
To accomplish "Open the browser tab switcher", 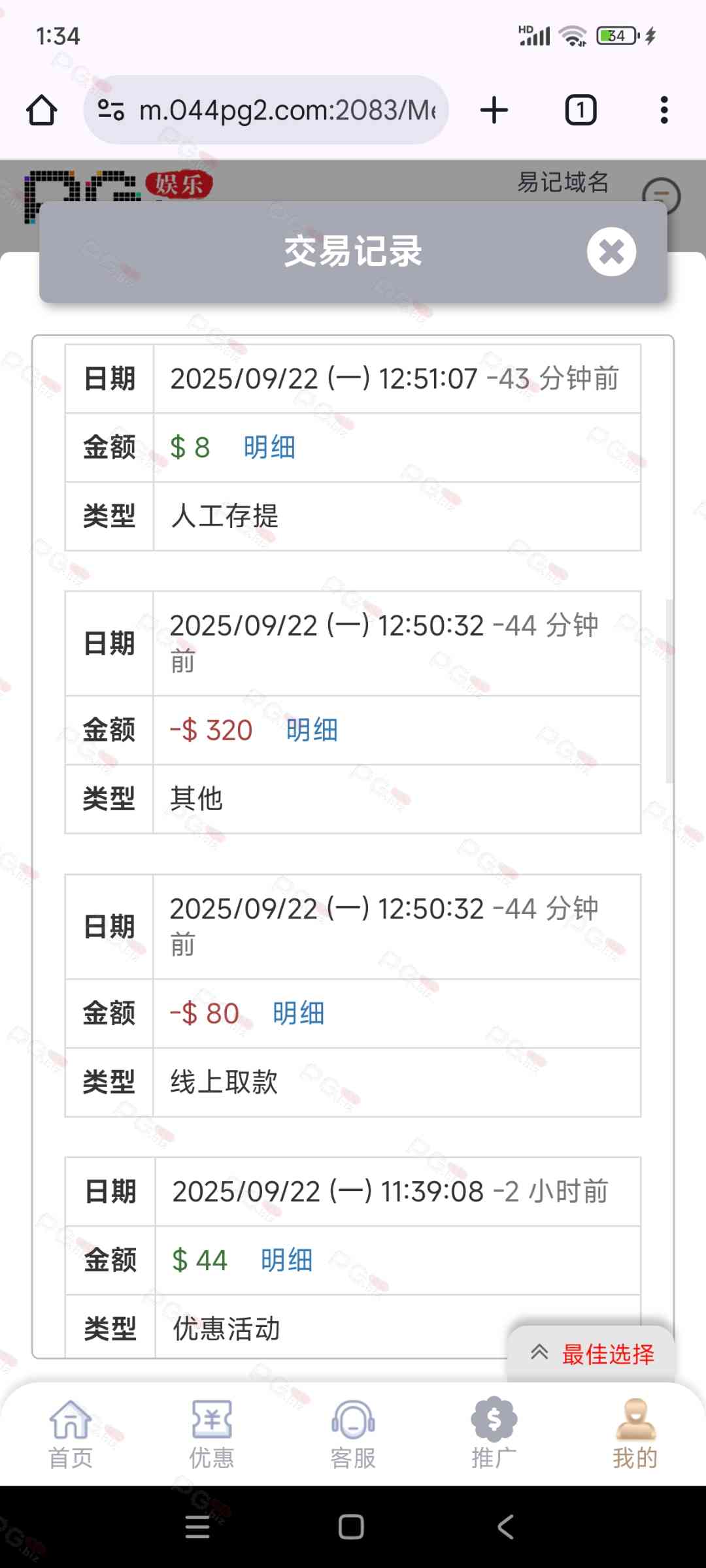I will [580, 110].
